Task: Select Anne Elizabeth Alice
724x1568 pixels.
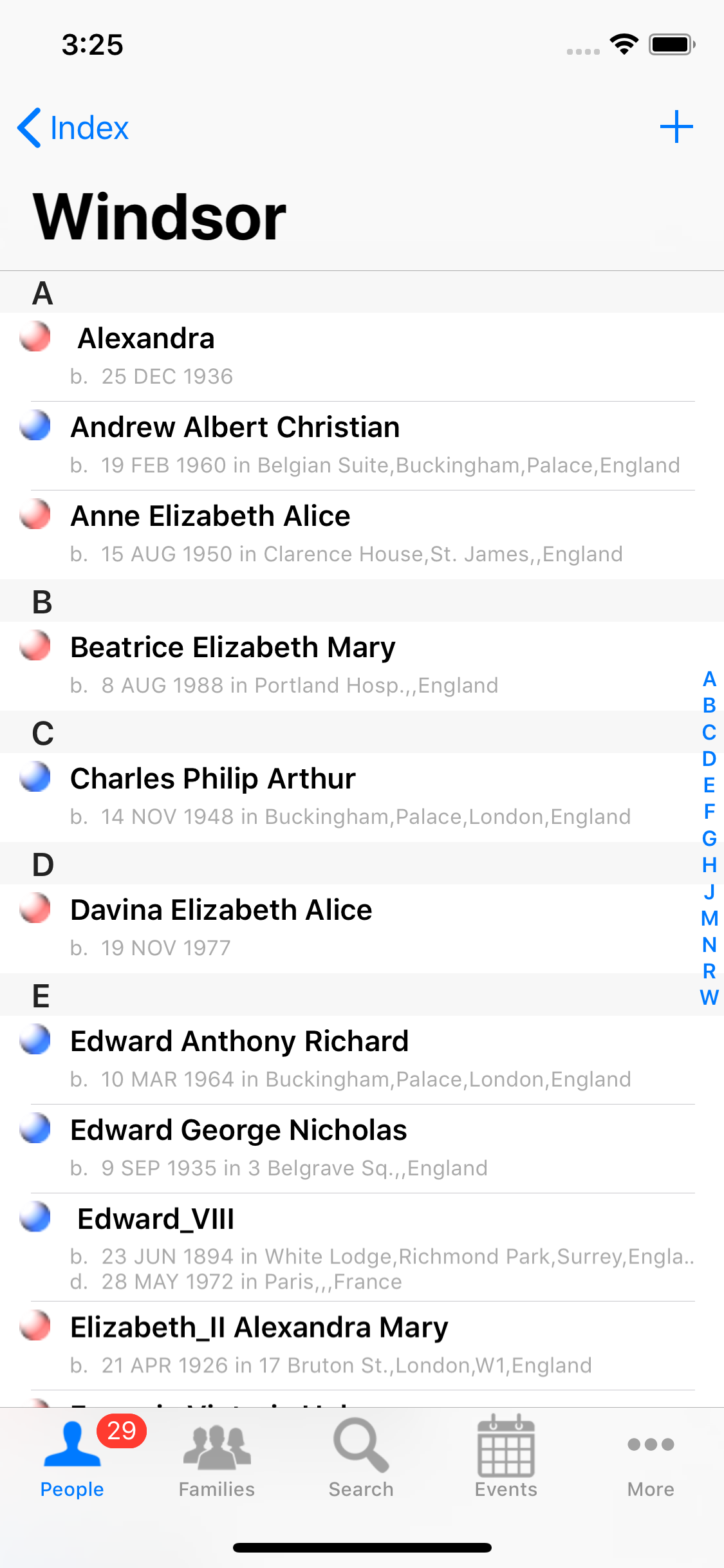Action: tap(360, 534)
